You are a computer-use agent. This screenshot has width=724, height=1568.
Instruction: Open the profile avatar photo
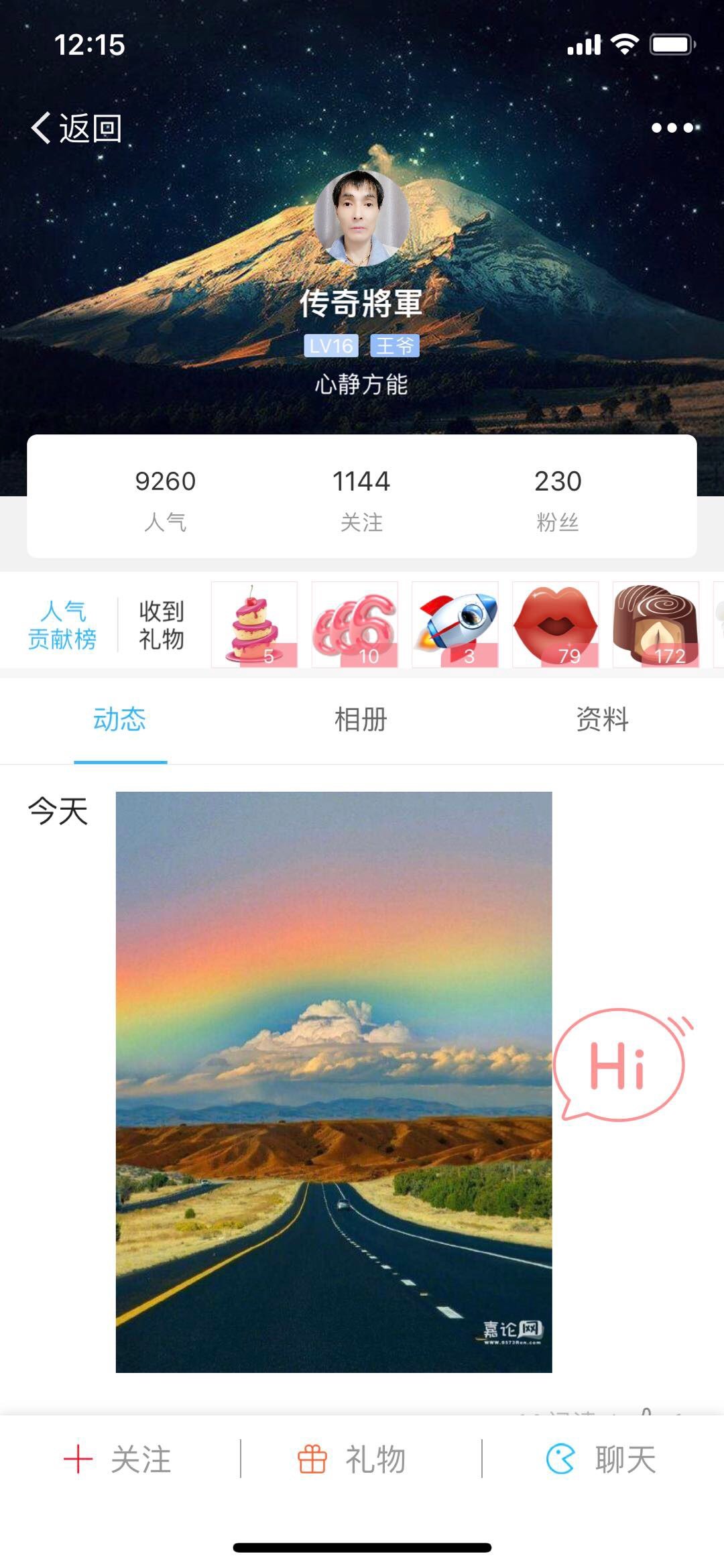(361, 218)
